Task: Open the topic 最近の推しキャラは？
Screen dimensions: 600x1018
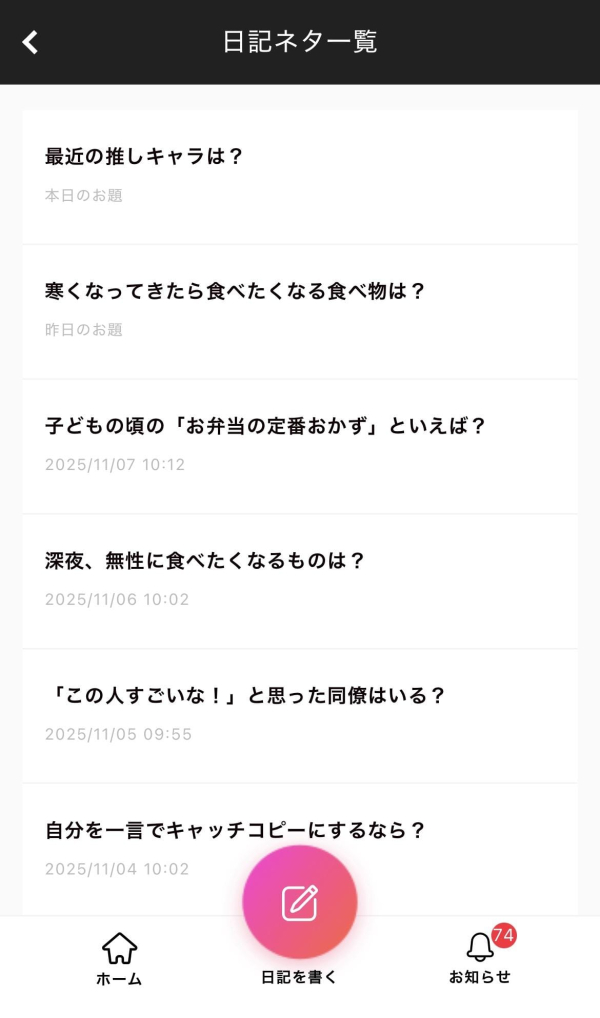Action: pyautogui.click(x=299, y=176)
